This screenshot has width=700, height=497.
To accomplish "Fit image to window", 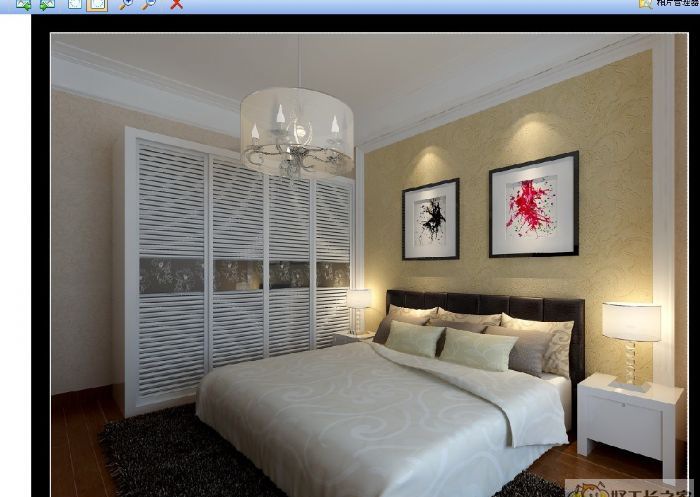I will pos(97,4).
